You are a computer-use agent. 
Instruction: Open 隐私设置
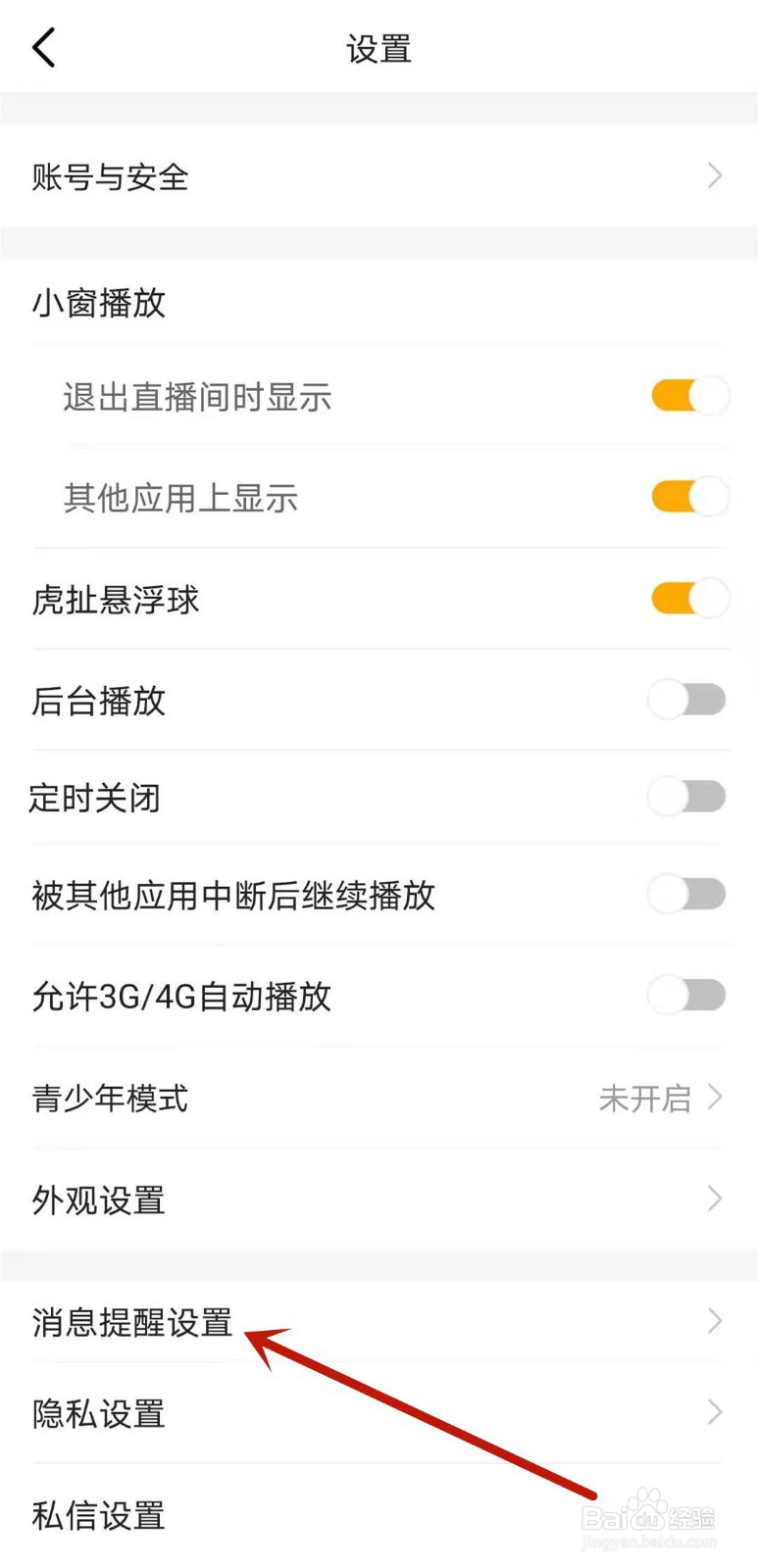point(379,1413)
